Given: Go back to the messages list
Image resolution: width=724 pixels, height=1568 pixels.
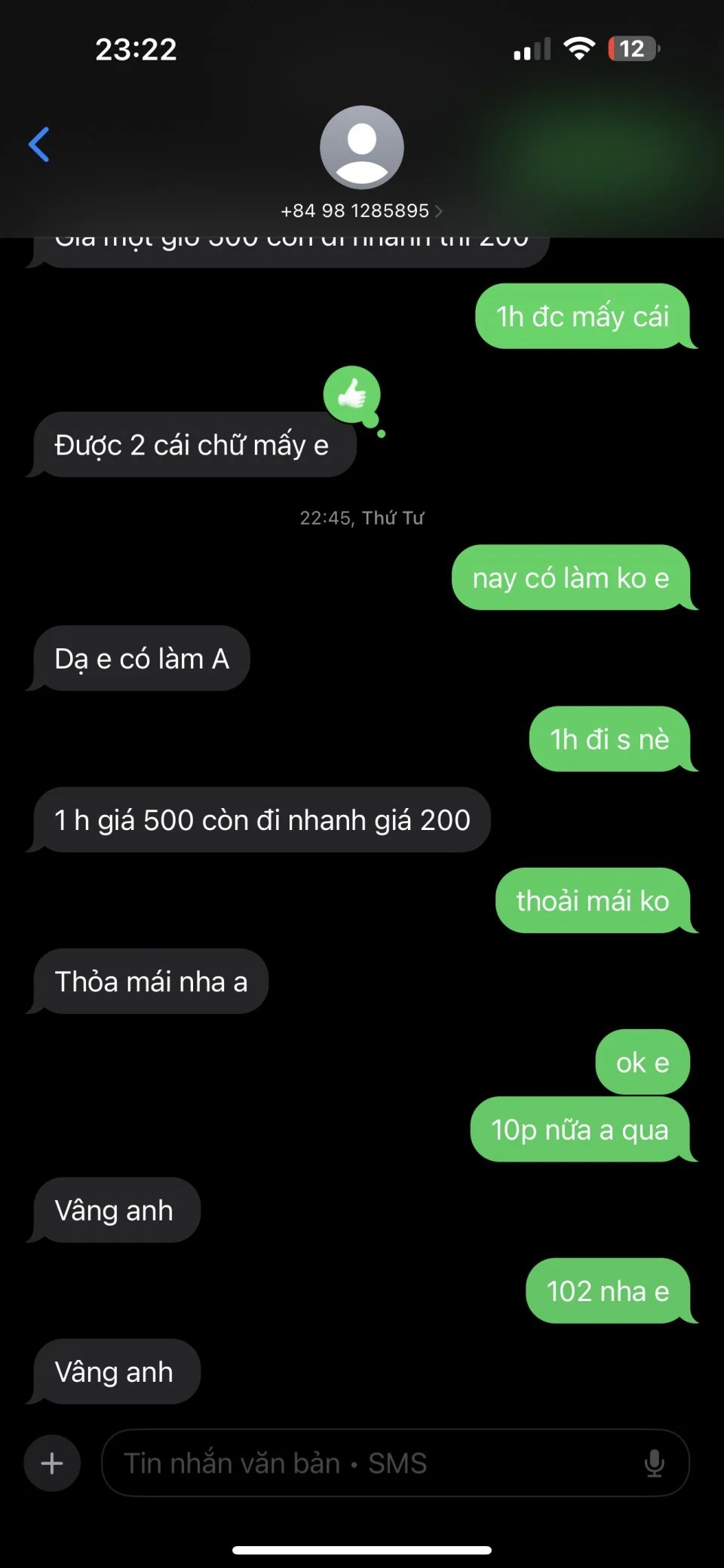Looking at the screenshot, I should coord(39,145).
